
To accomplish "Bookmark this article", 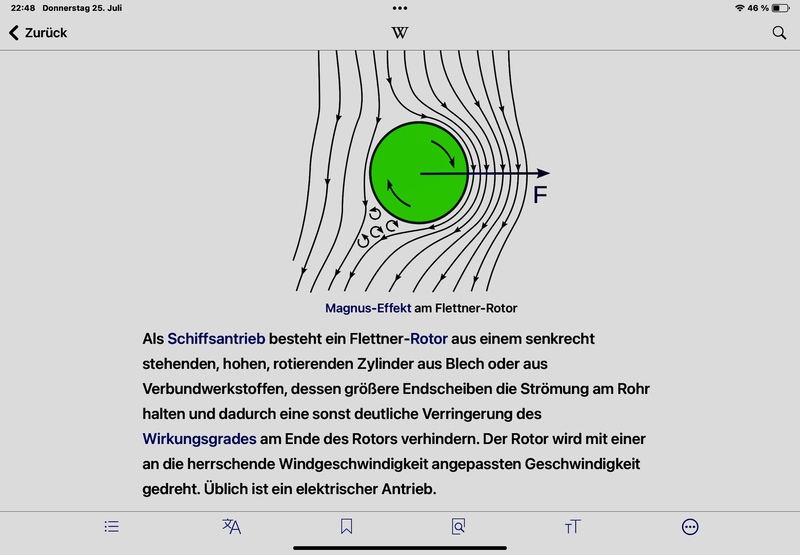I will tap(346, 526).
